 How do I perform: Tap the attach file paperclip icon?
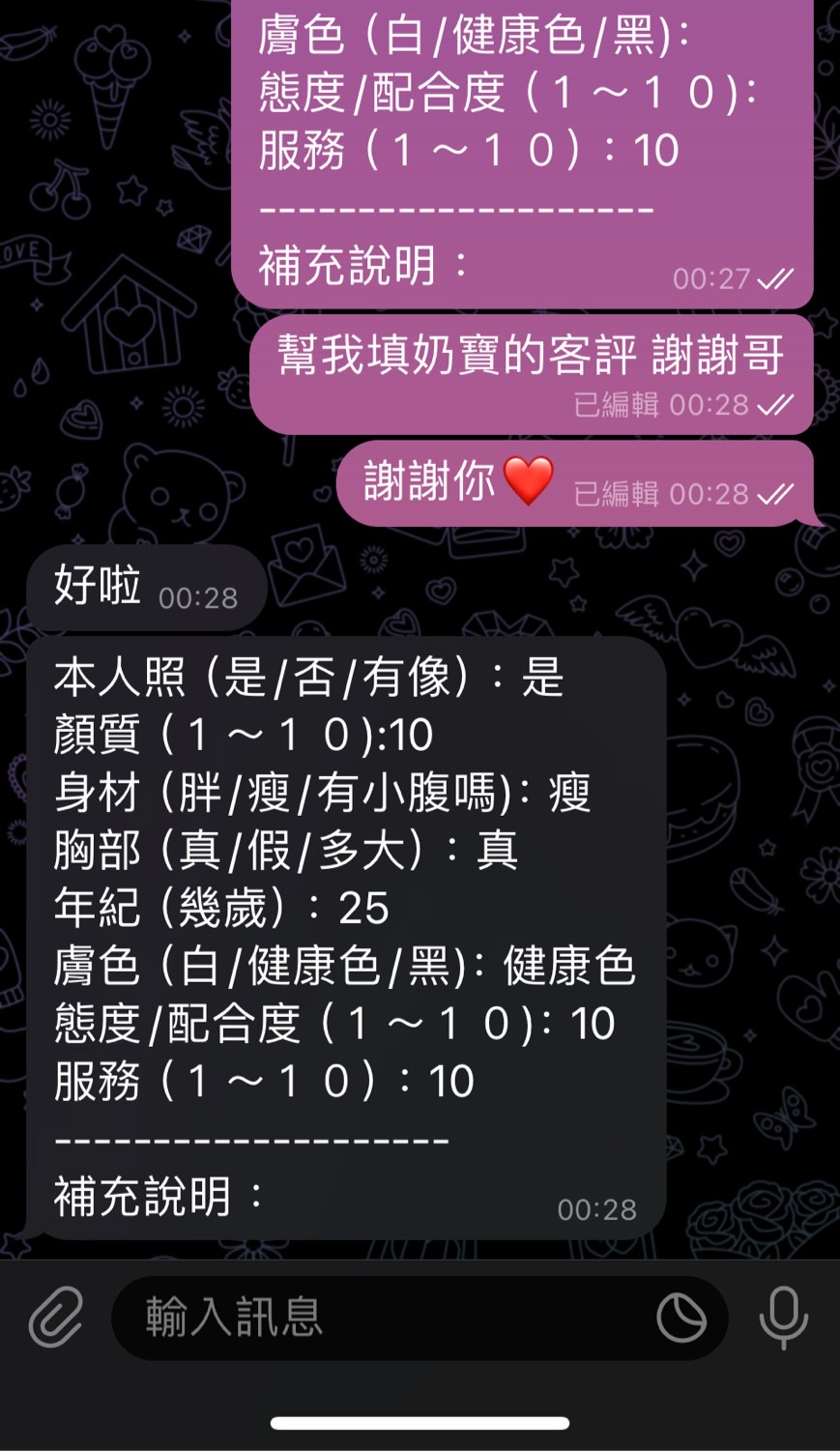56,1318
